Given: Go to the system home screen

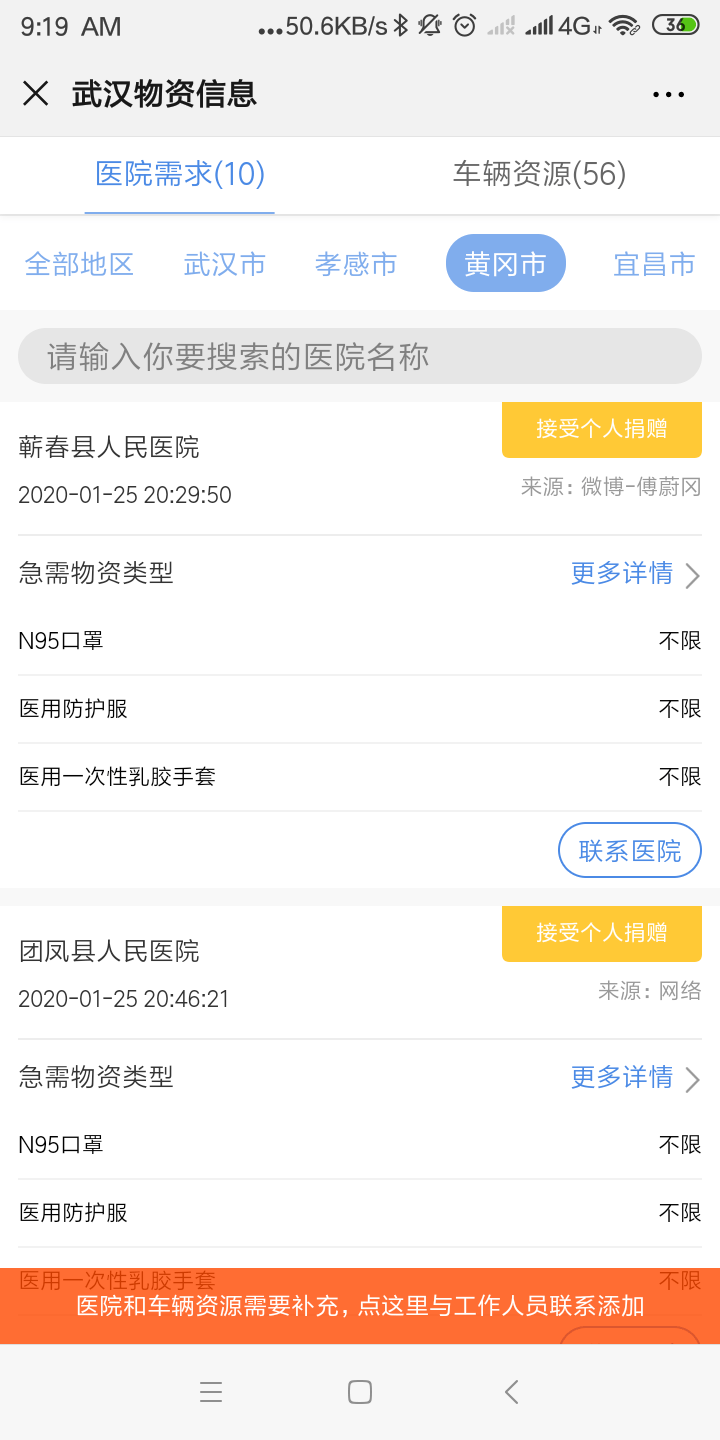Looking at the screenshot, I should point(360,1392).
